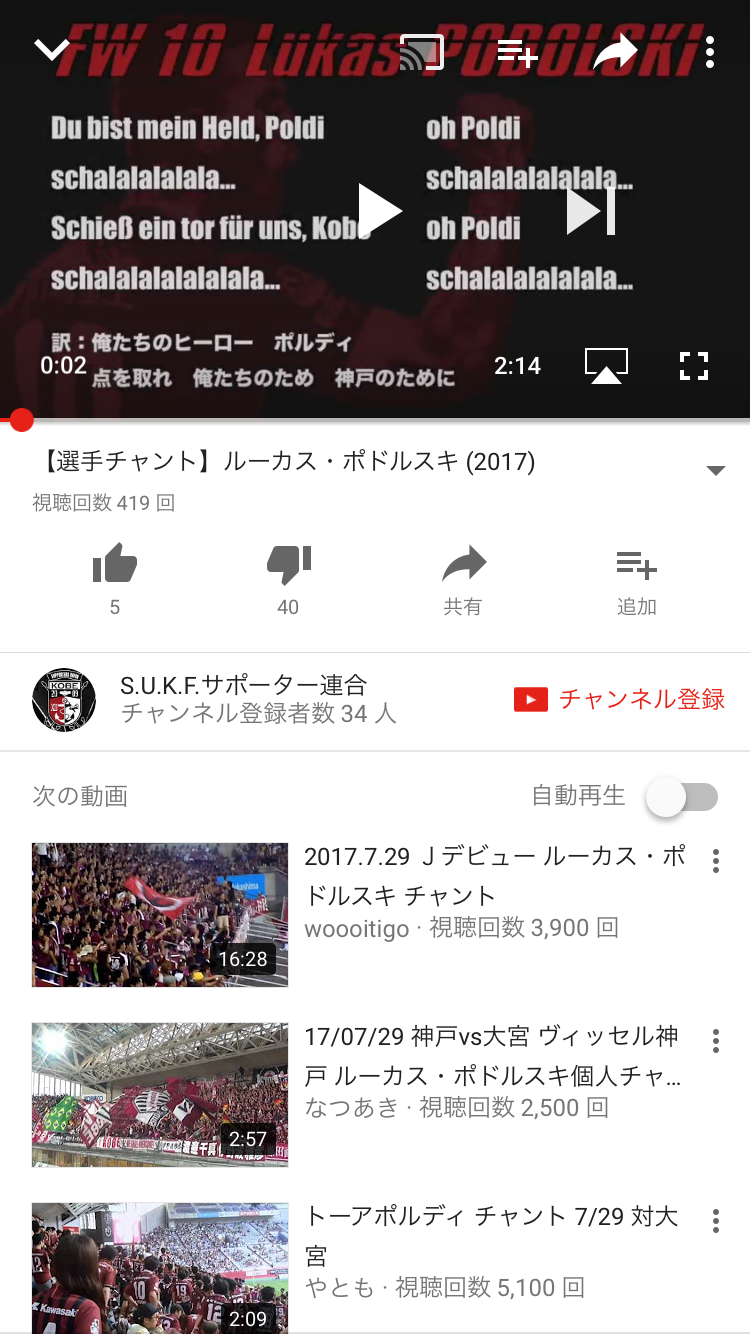
Task: Dislike this video
Action: point(288,566)
